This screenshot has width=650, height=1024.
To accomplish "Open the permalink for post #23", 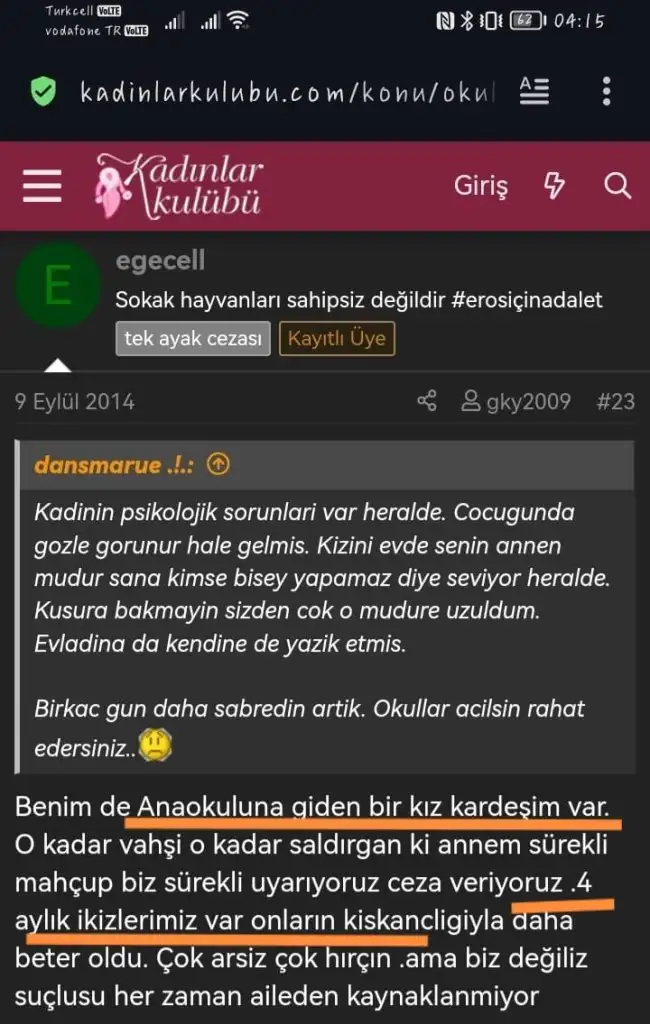I will (x=615, y=402).
